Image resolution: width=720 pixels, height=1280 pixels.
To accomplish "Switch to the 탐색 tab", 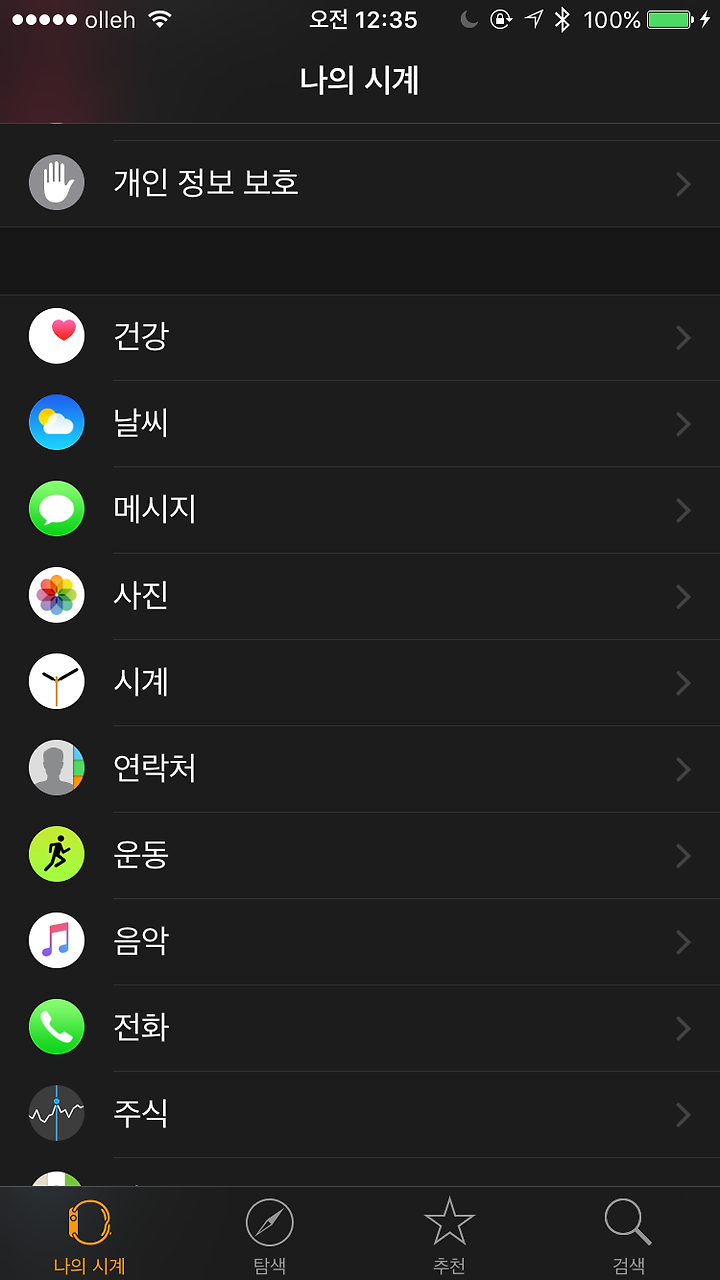I will tap(270, 1235).
